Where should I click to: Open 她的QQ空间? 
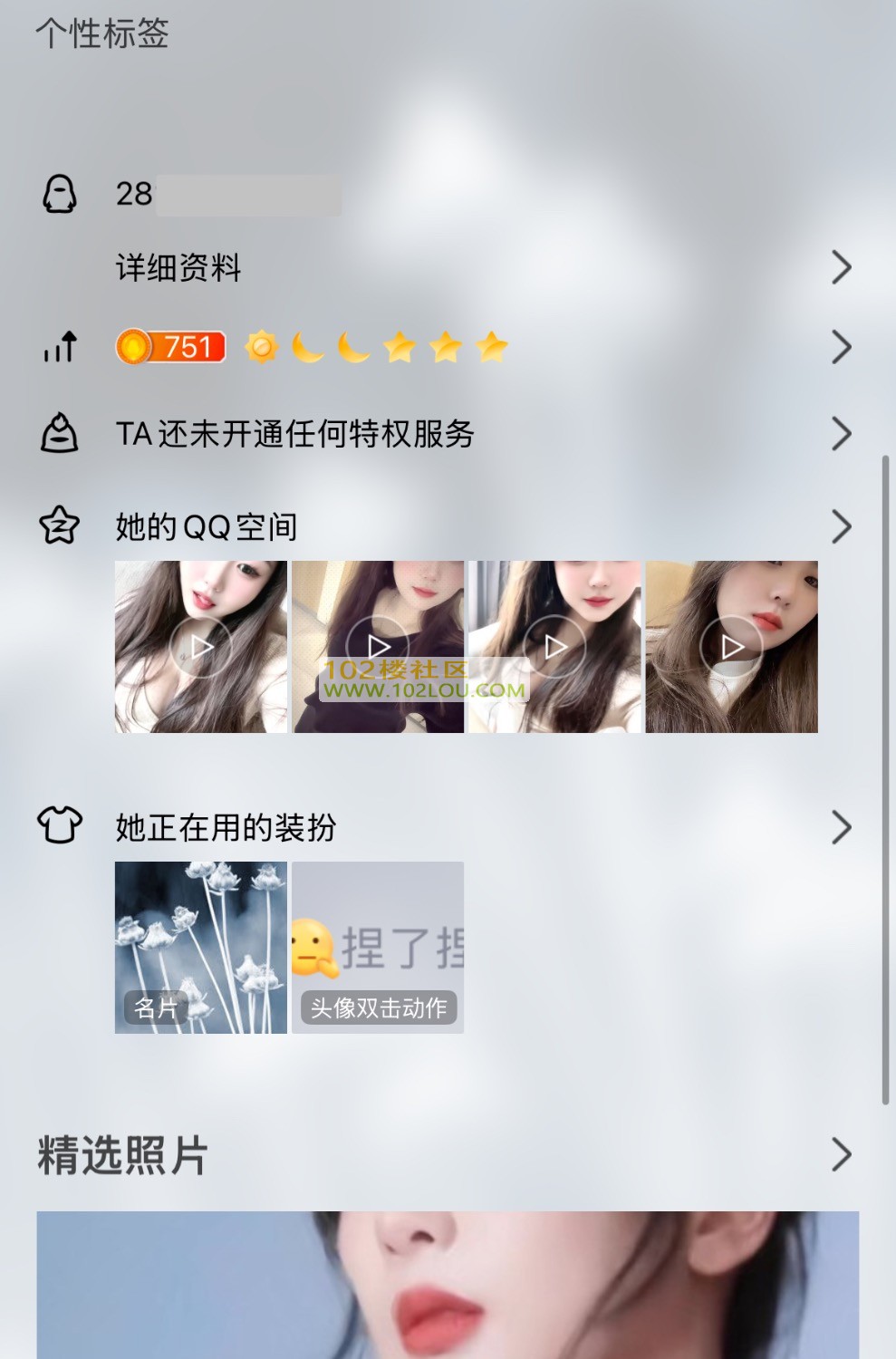pos(207,526)
